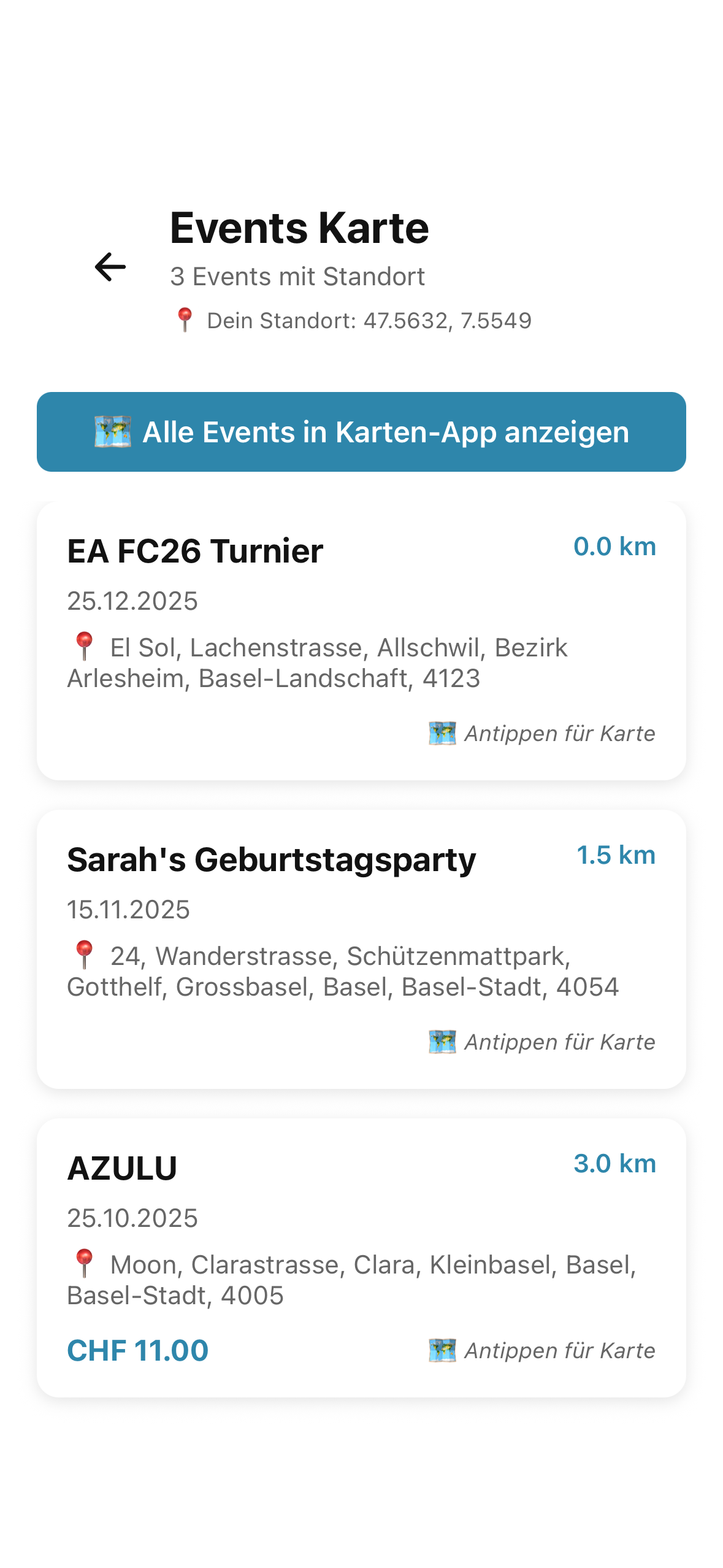Image resolution: width=723 pixels, height=1568 pixels.
Task: Click the pin icon for AZULU
Action: [83, 1264]
